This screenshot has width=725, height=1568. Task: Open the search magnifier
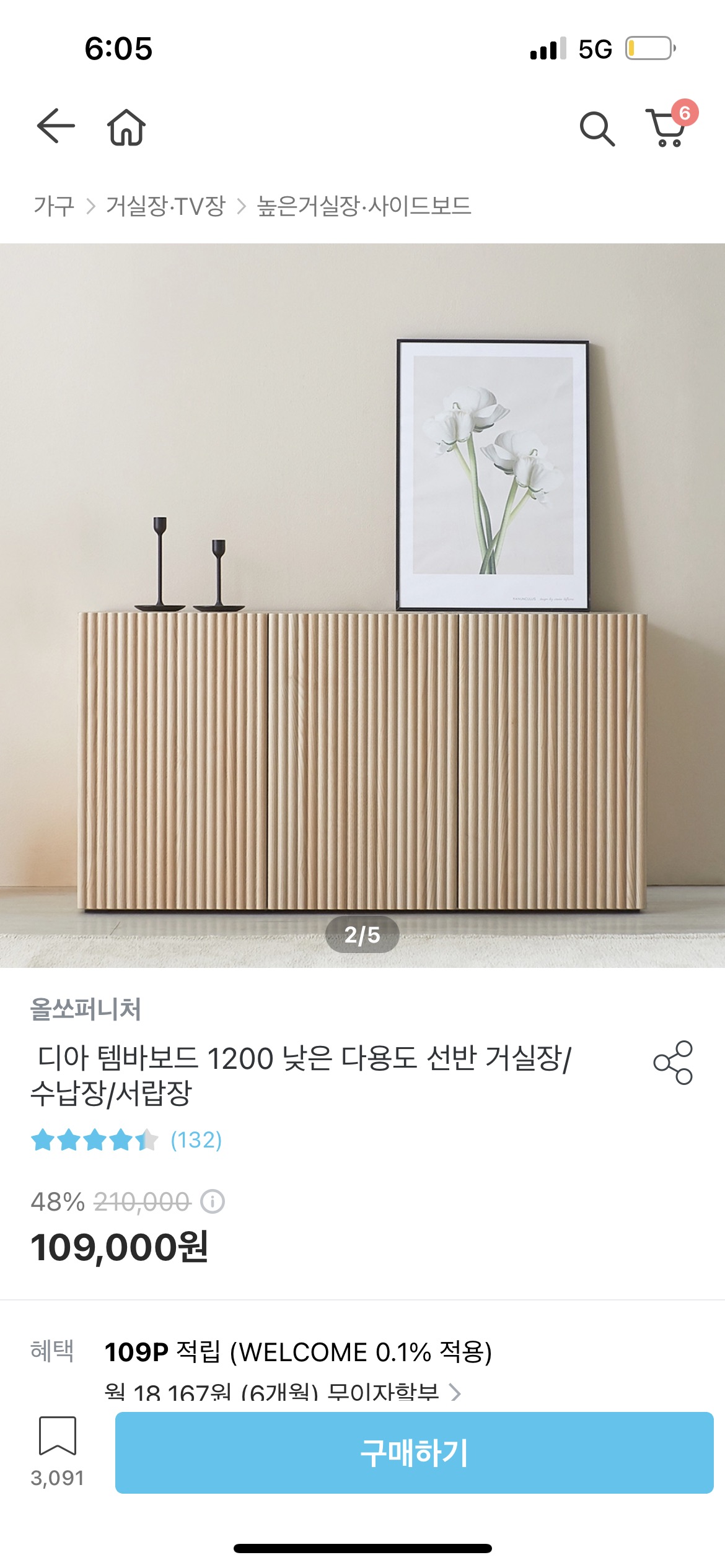597,129
